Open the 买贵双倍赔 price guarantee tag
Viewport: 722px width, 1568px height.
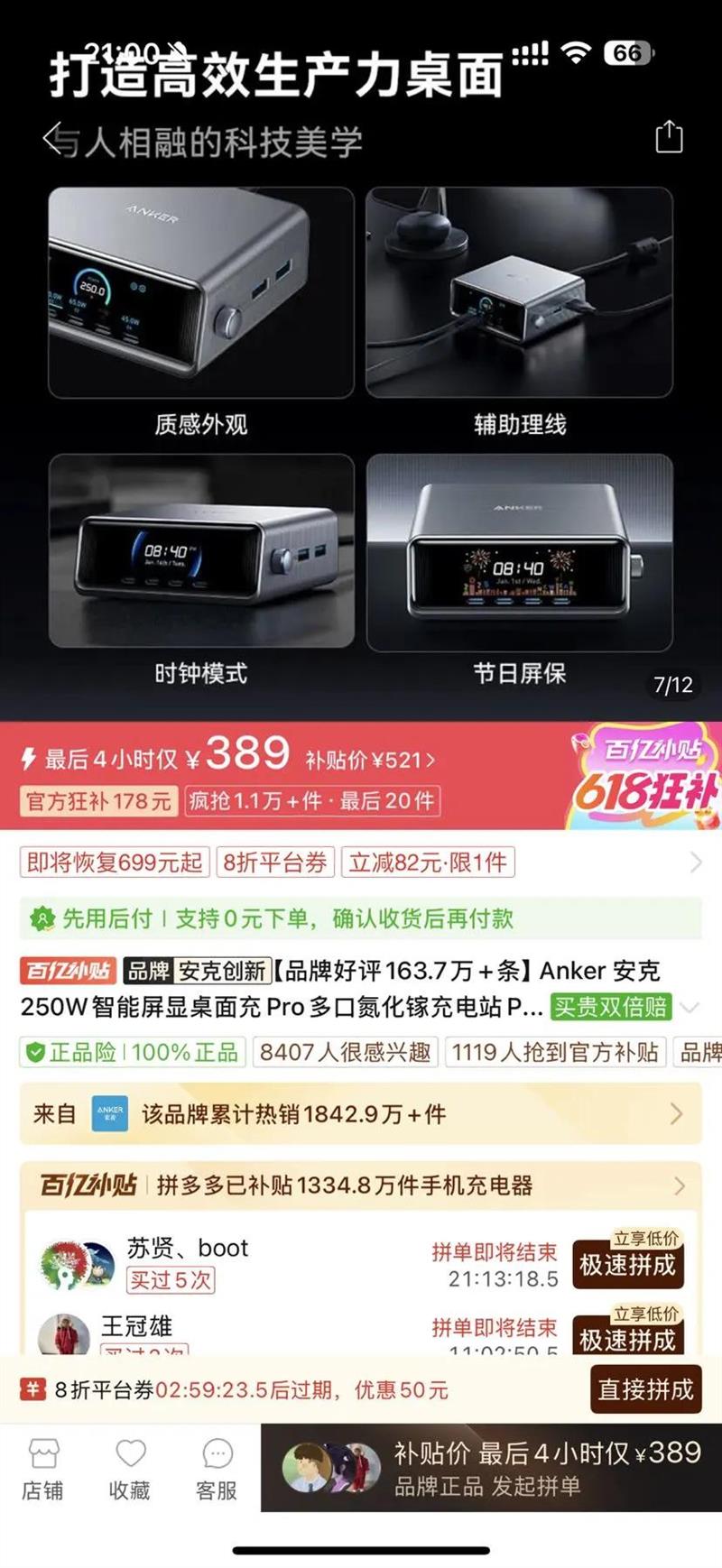pos(611,1007)
